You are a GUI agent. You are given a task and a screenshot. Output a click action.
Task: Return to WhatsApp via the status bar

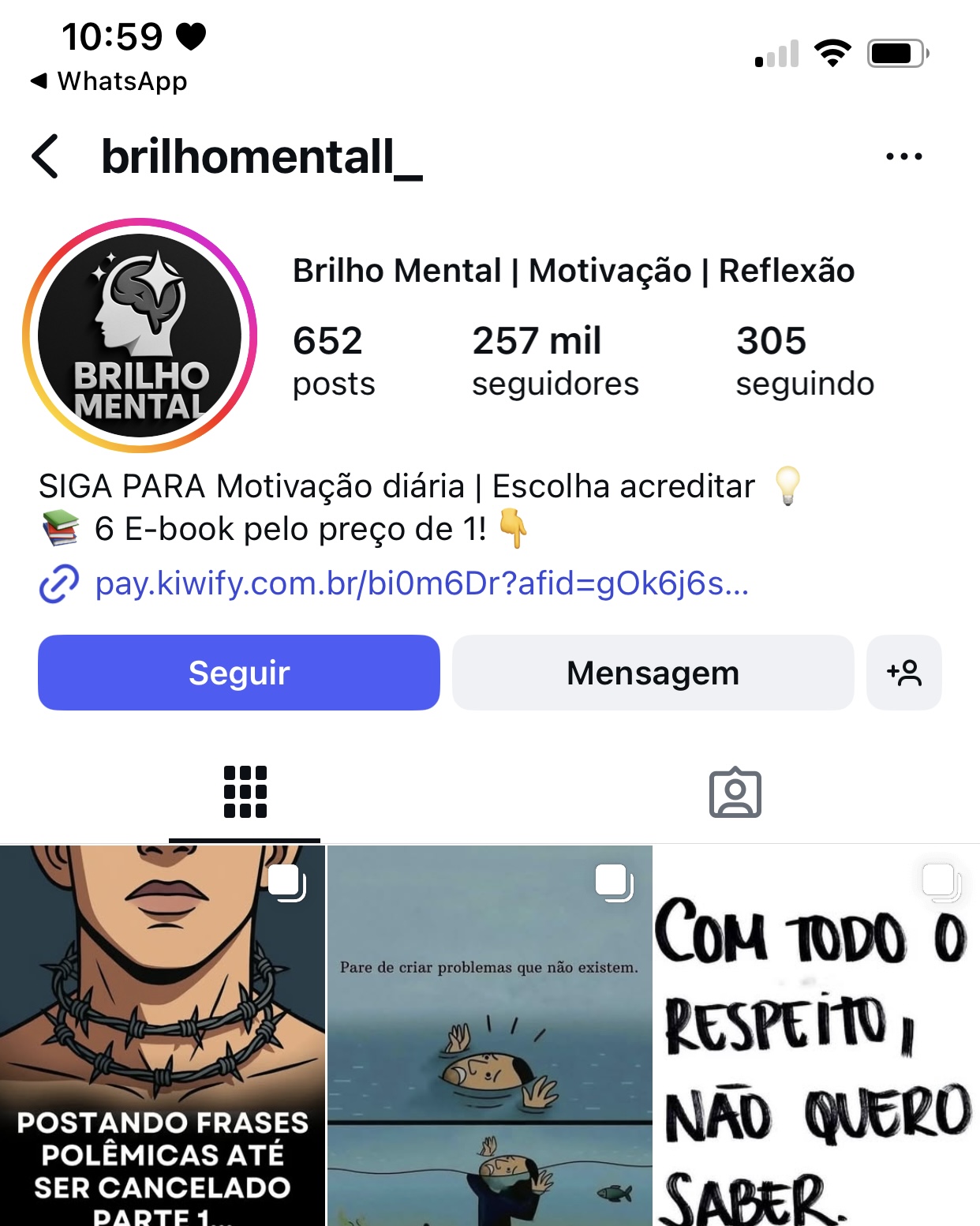[x=109, y=81]
